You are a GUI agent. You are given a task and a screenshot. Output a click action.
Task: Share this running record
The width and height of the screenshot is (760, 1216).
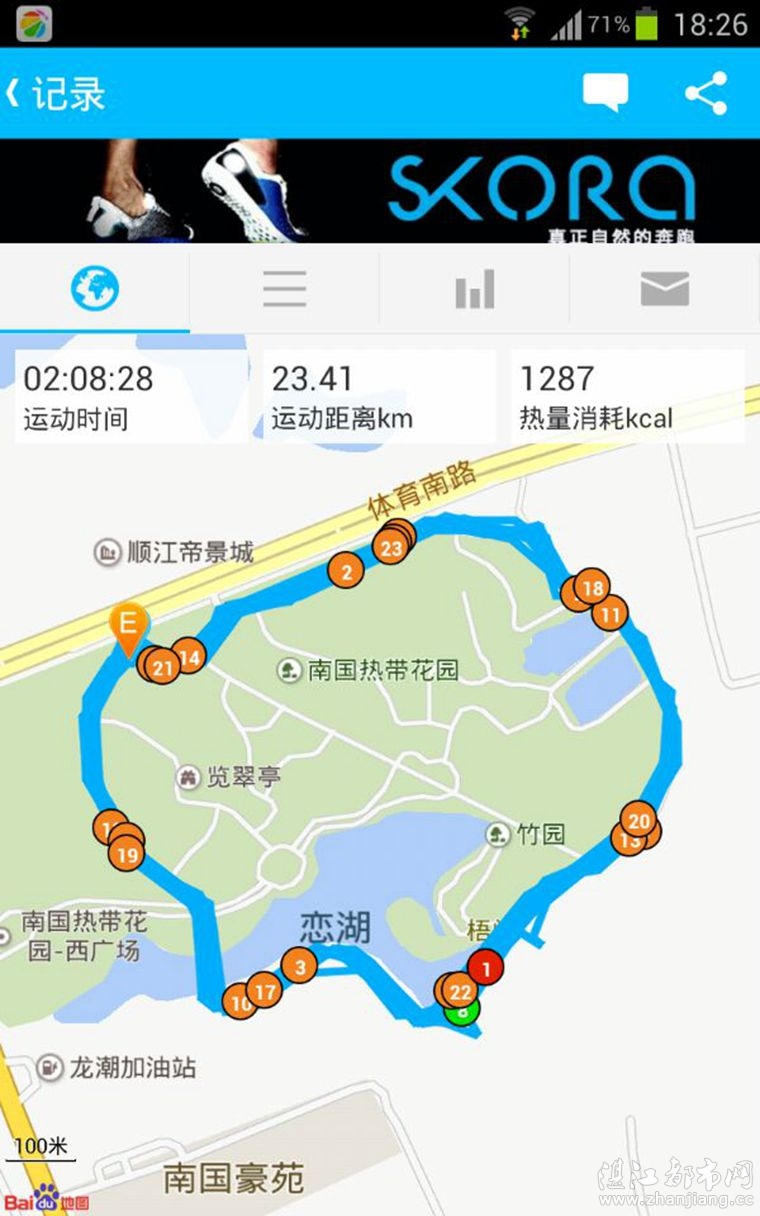706,94
